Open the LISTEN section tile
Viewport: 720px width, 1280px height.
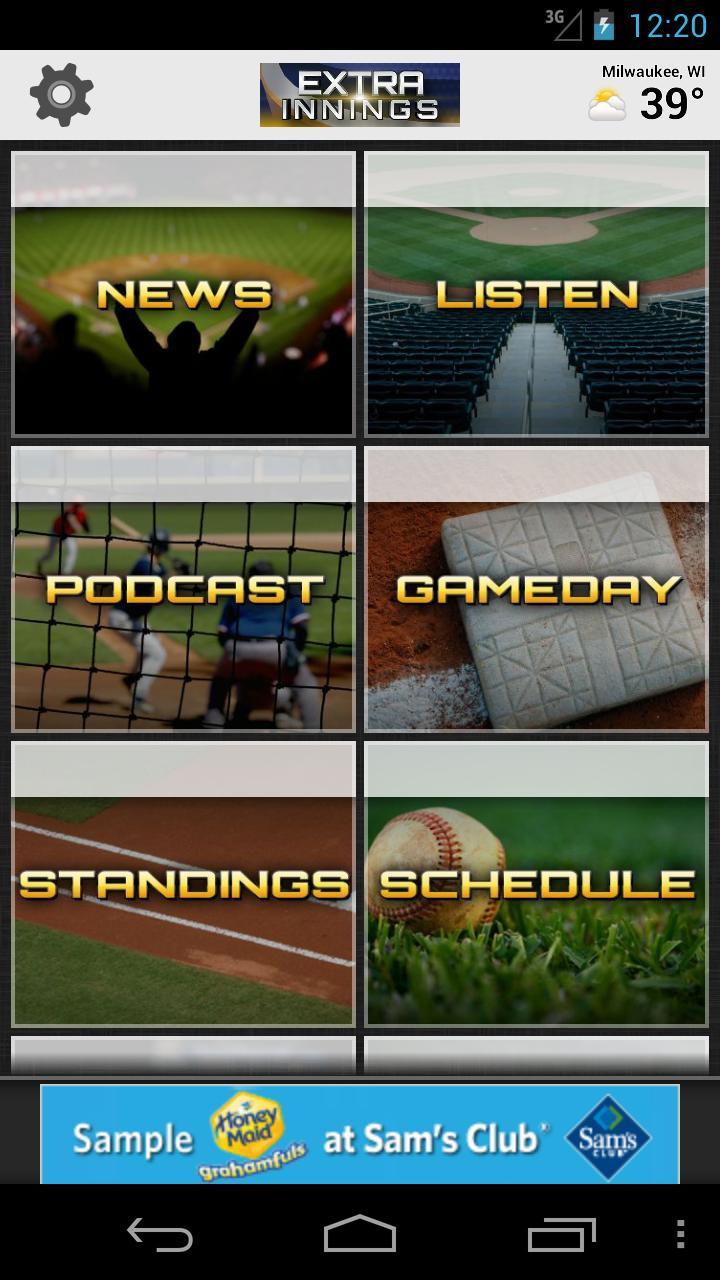(537, 292)
